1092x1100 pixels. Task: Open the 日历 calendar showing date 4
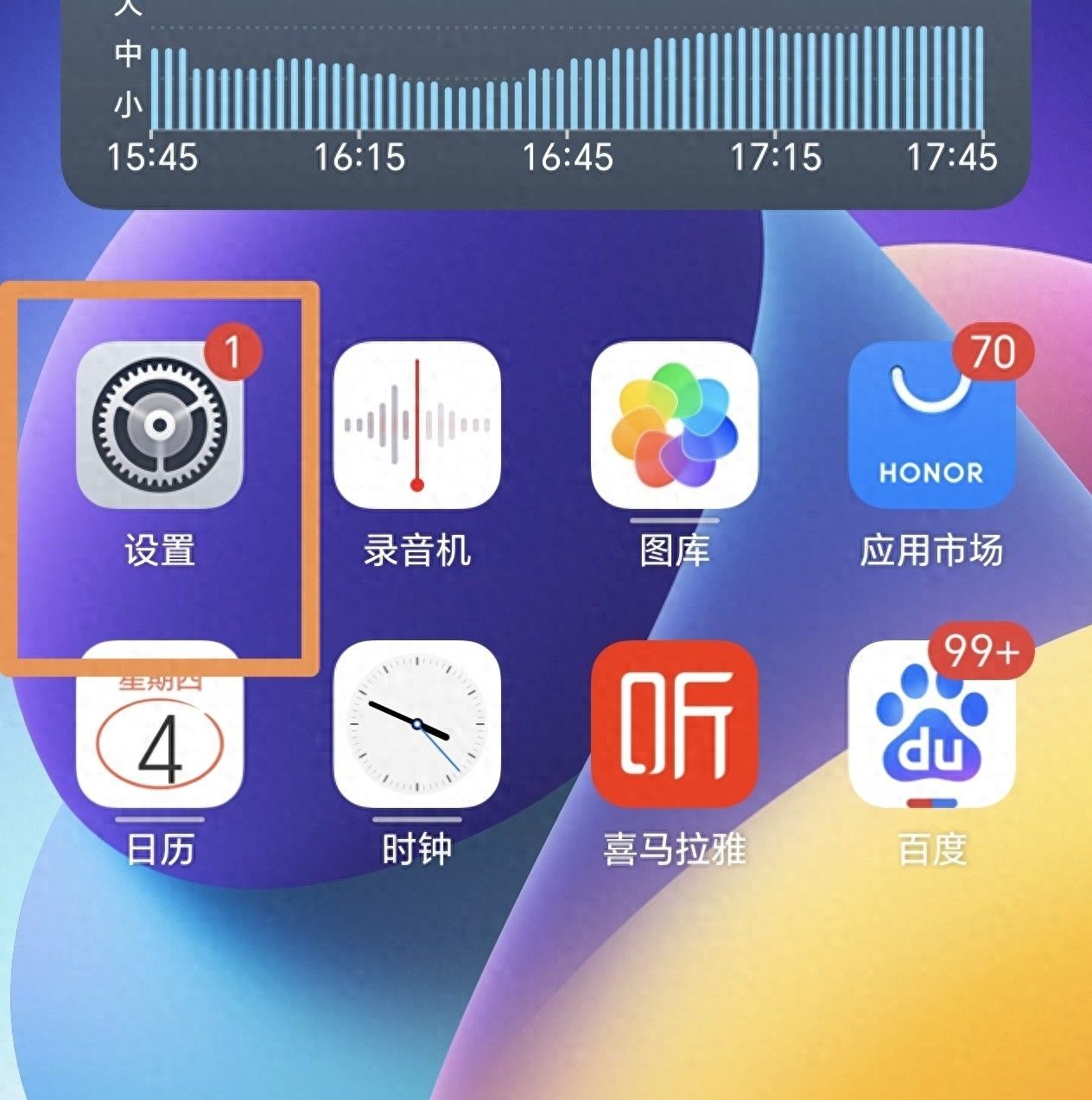[160, 736]
